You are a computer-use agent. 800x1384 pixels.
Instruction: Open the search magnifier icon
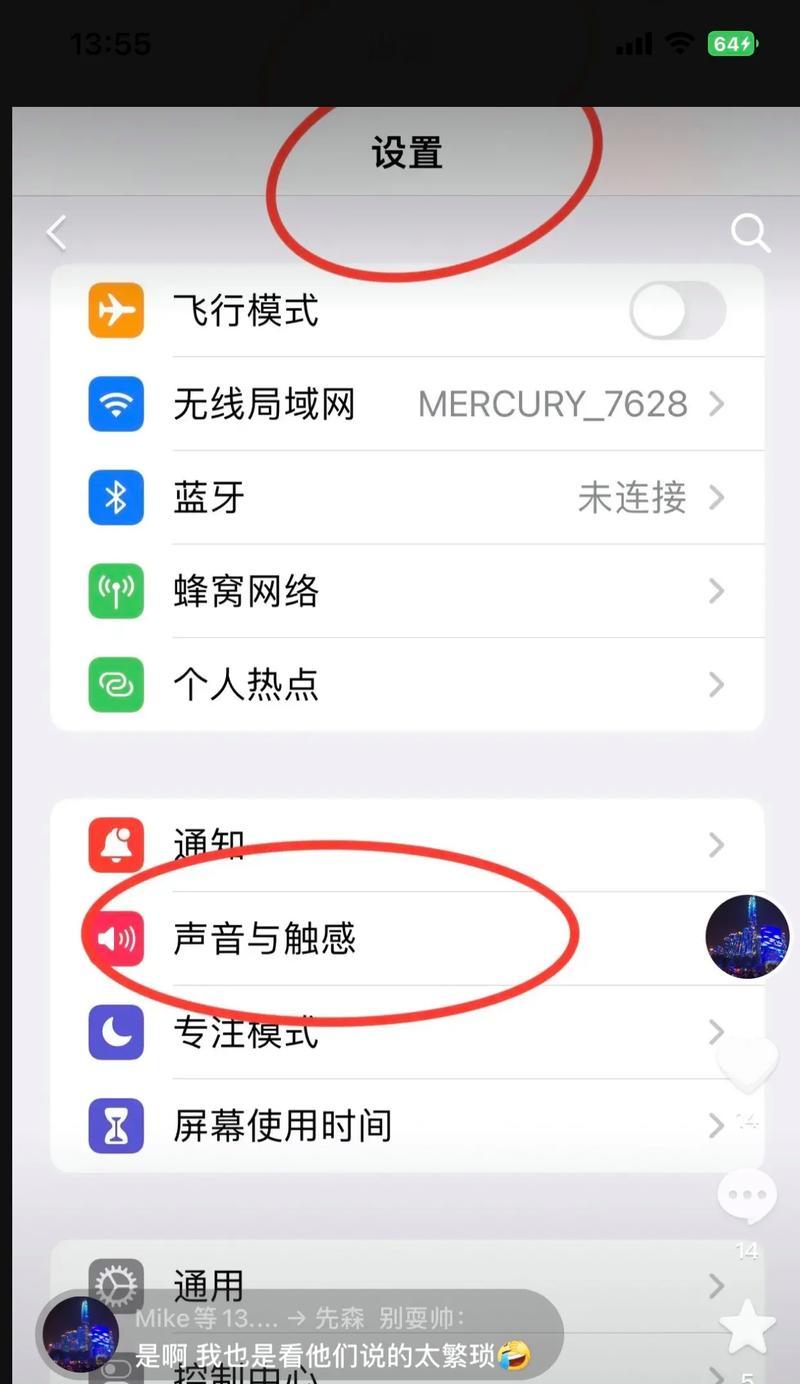click(x=750, y=233)
